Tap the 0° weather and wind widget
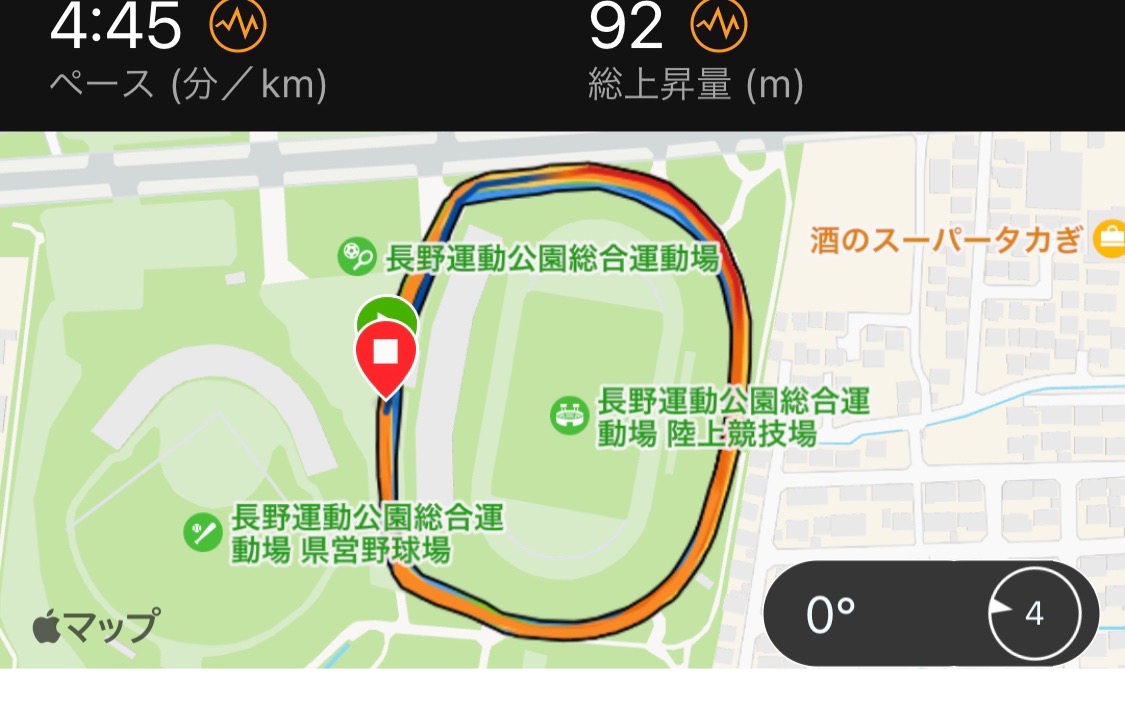 coord(931,613)
